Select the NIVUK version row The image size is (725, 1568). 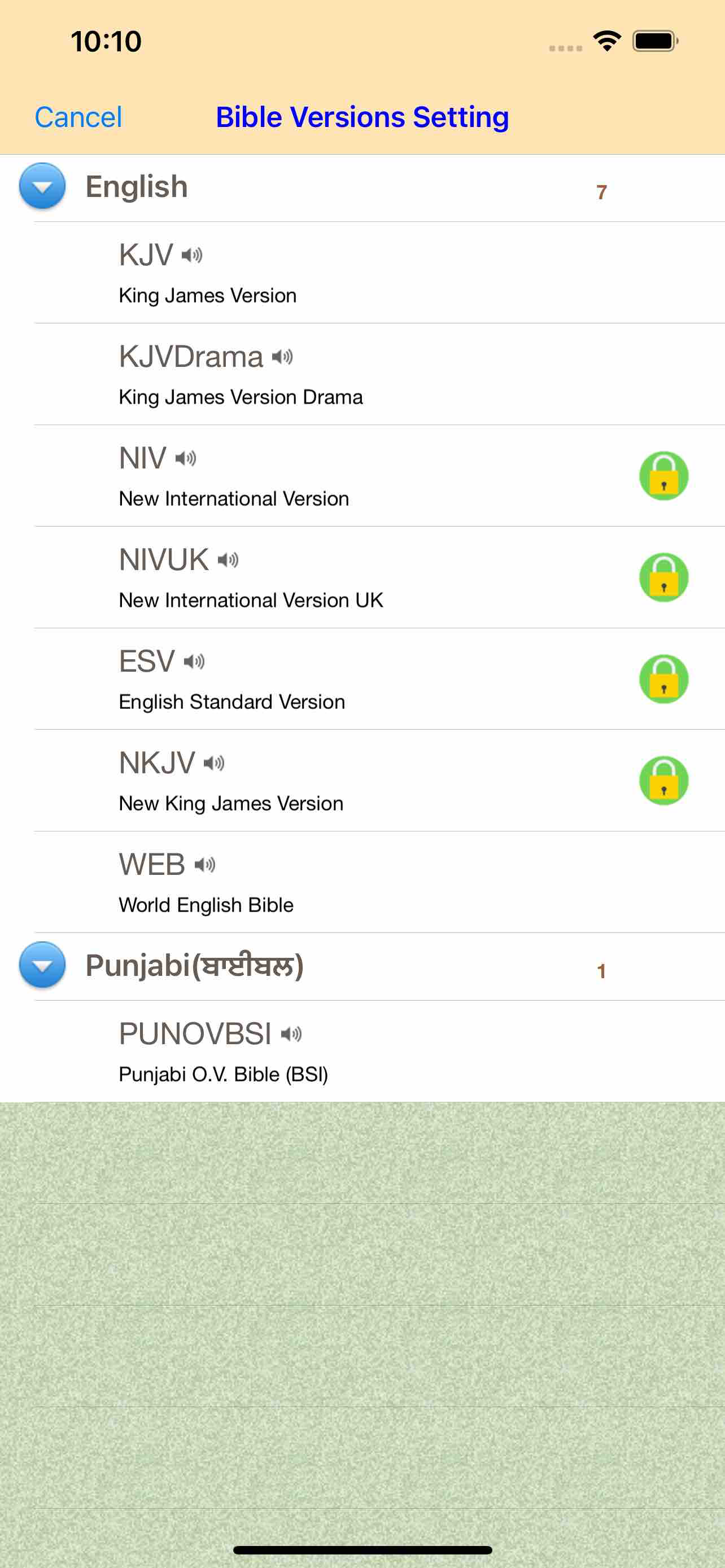pos(250,577)
